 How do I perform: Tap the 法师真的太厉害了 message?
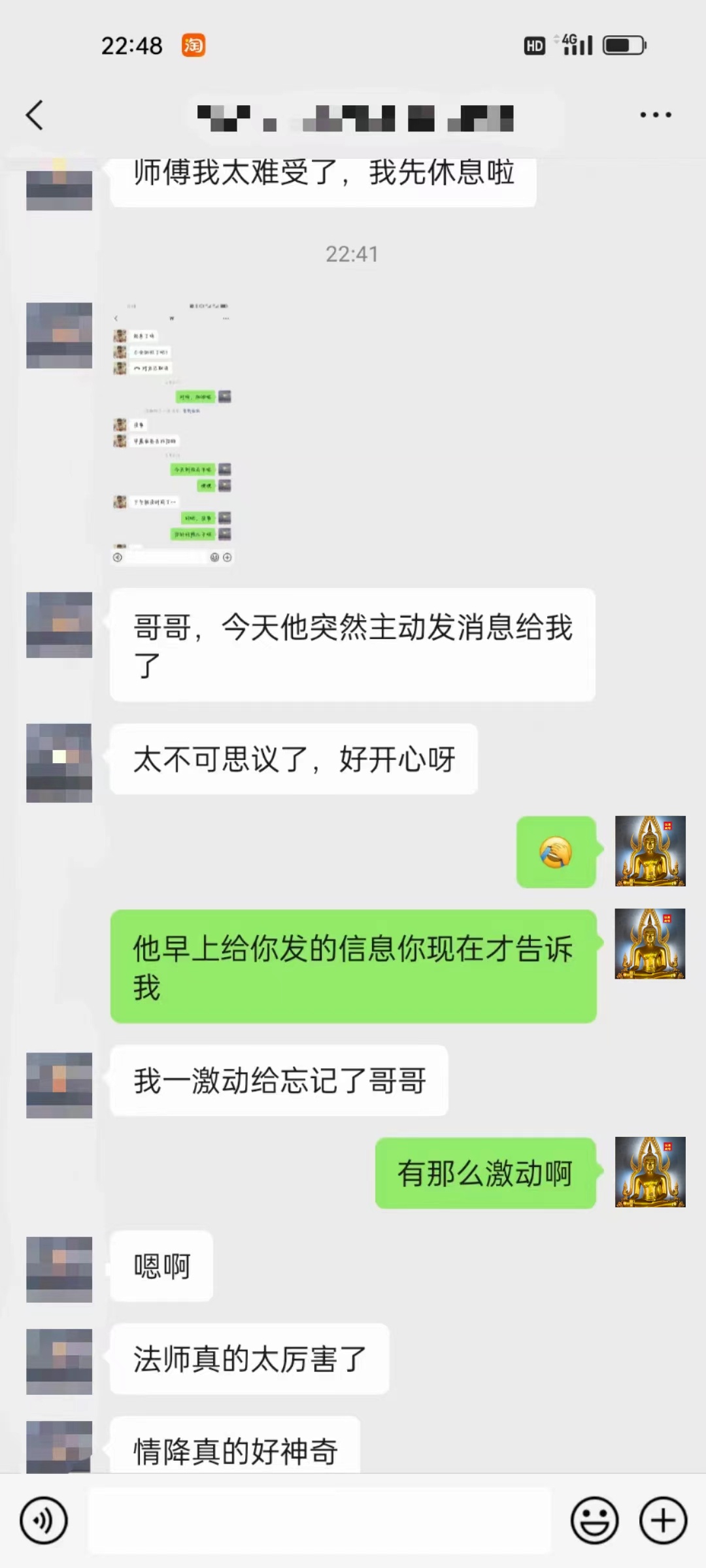tap(250, 1359)
